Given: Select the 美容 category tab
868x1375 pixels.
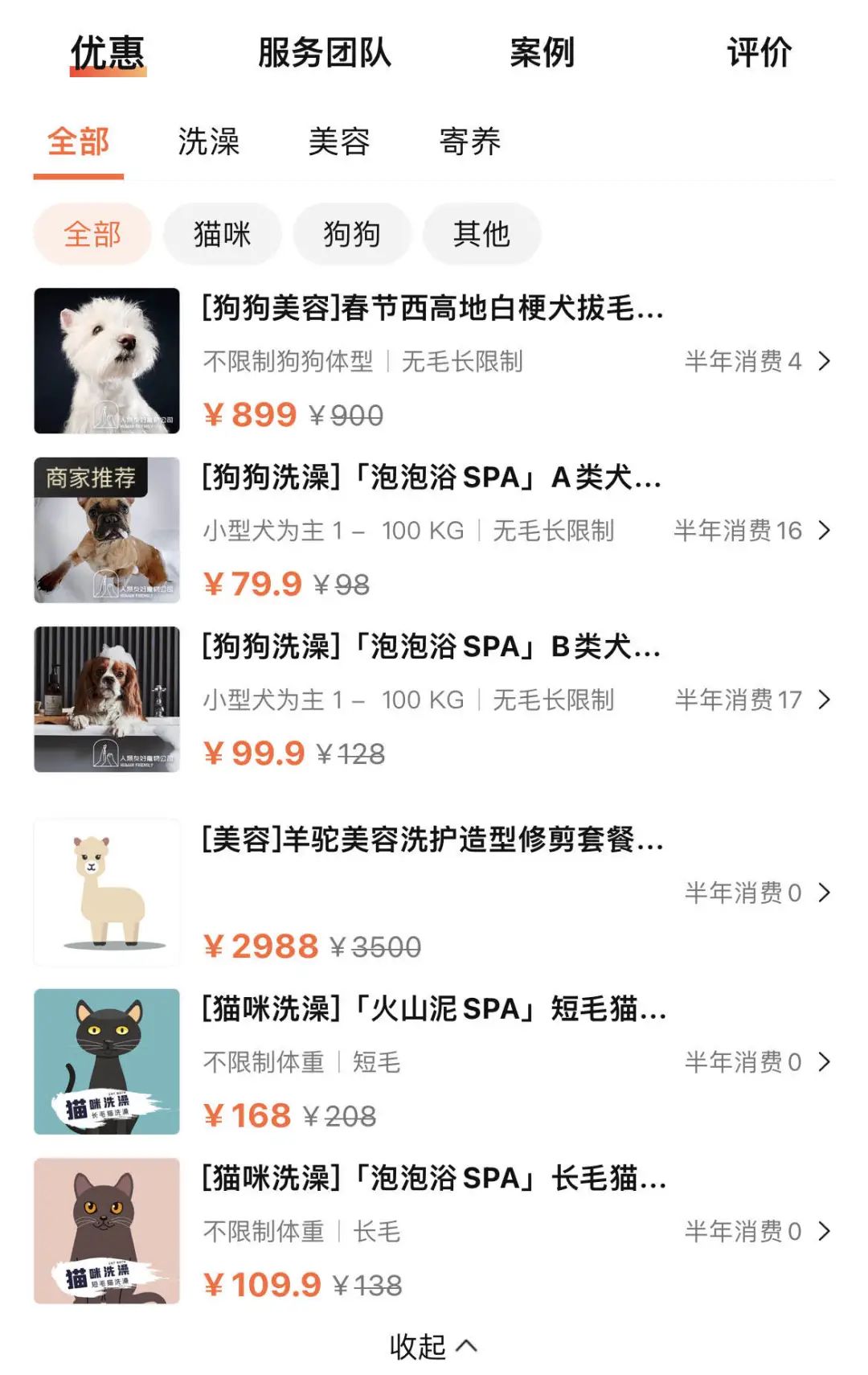Looking at the screenshot, I should 339,142.
